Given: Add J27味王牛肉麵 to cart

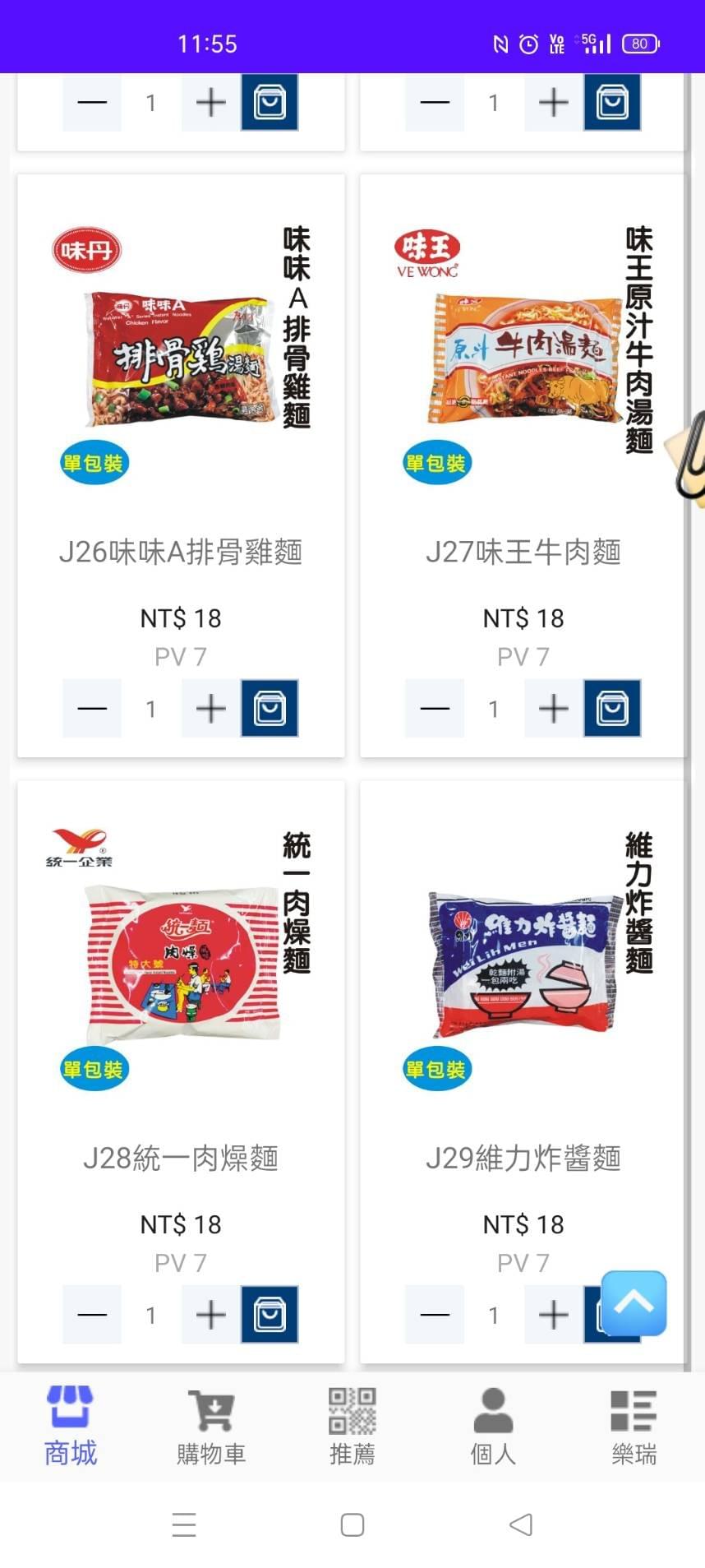Looking at the screenshot, I should point(612,708).
